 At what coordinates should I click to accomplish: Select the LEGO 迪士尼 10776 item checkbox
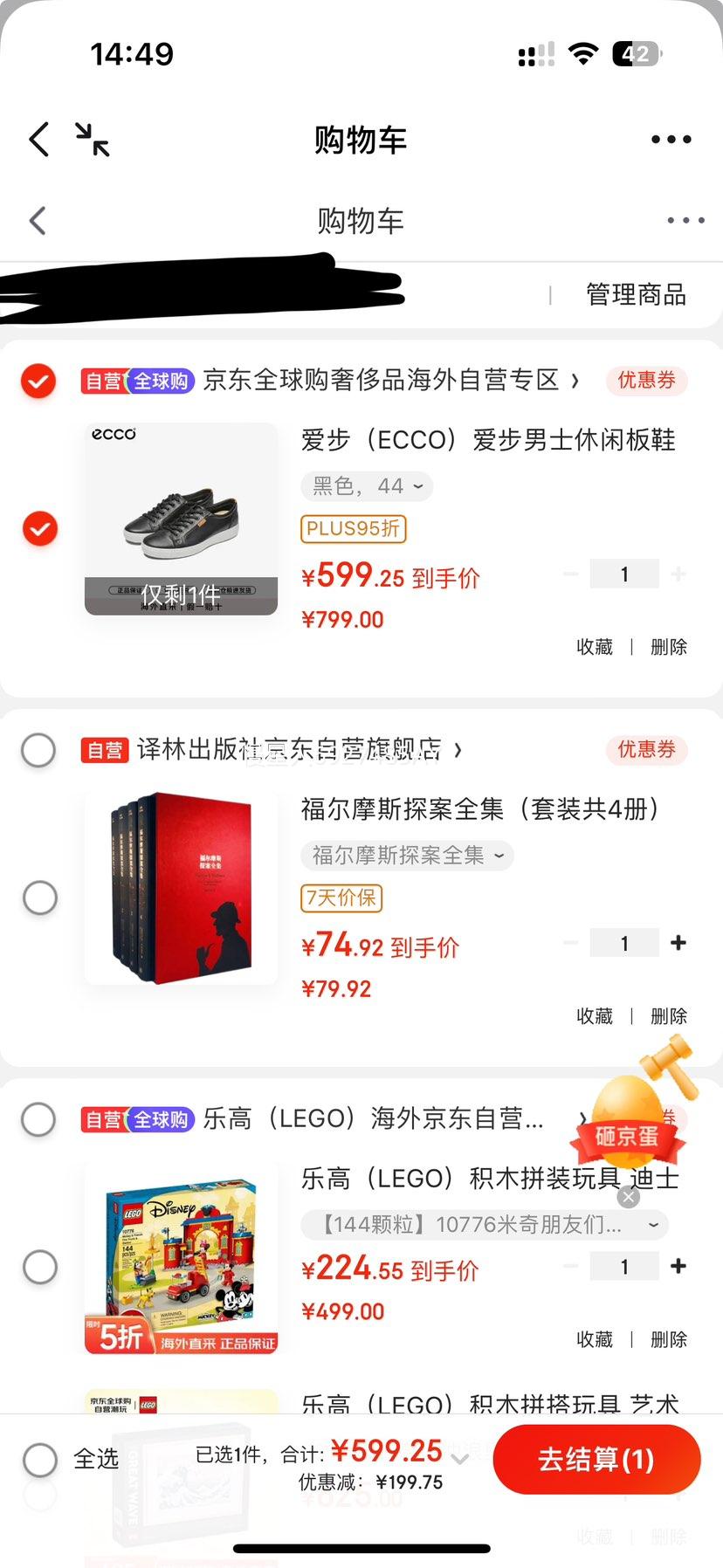tap(40, 1267)
